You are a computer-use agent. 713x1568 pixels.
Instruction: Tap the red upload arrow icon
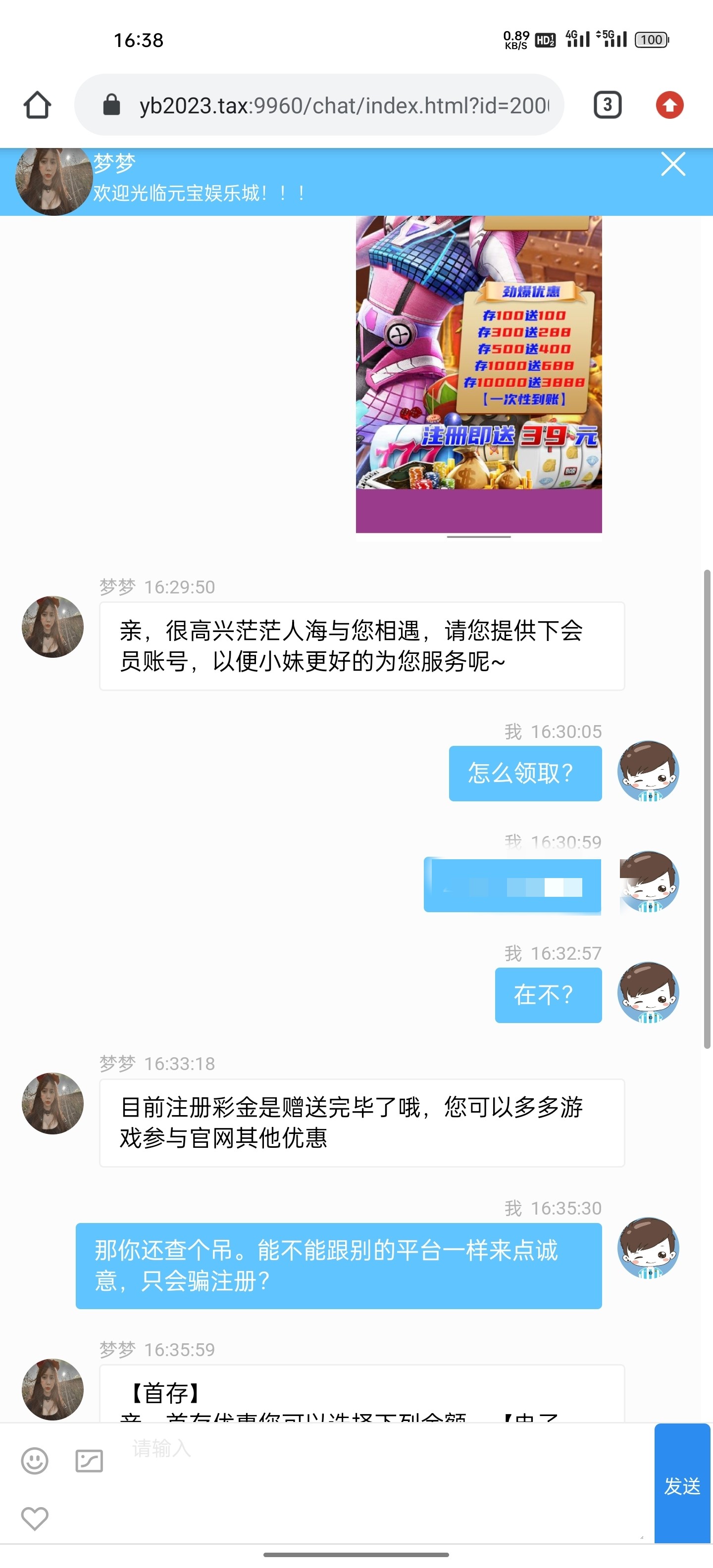point(670,105)
